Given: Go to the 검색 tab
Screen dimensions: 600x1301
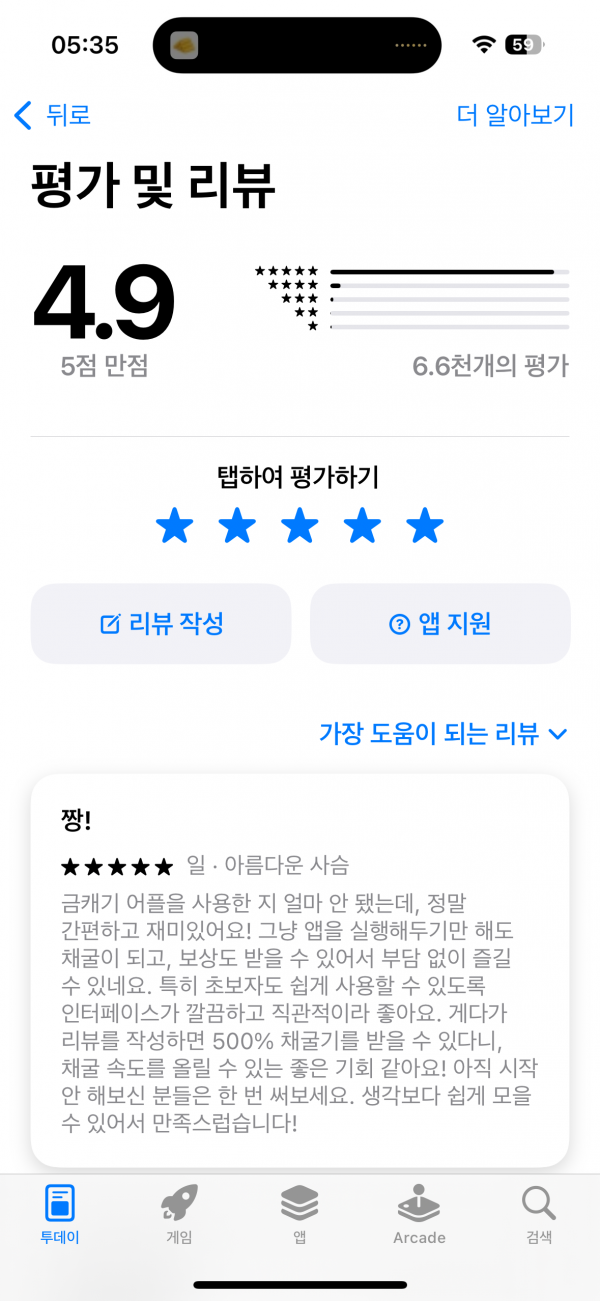Looking at the screenshot, I should tap(539, 1215).
